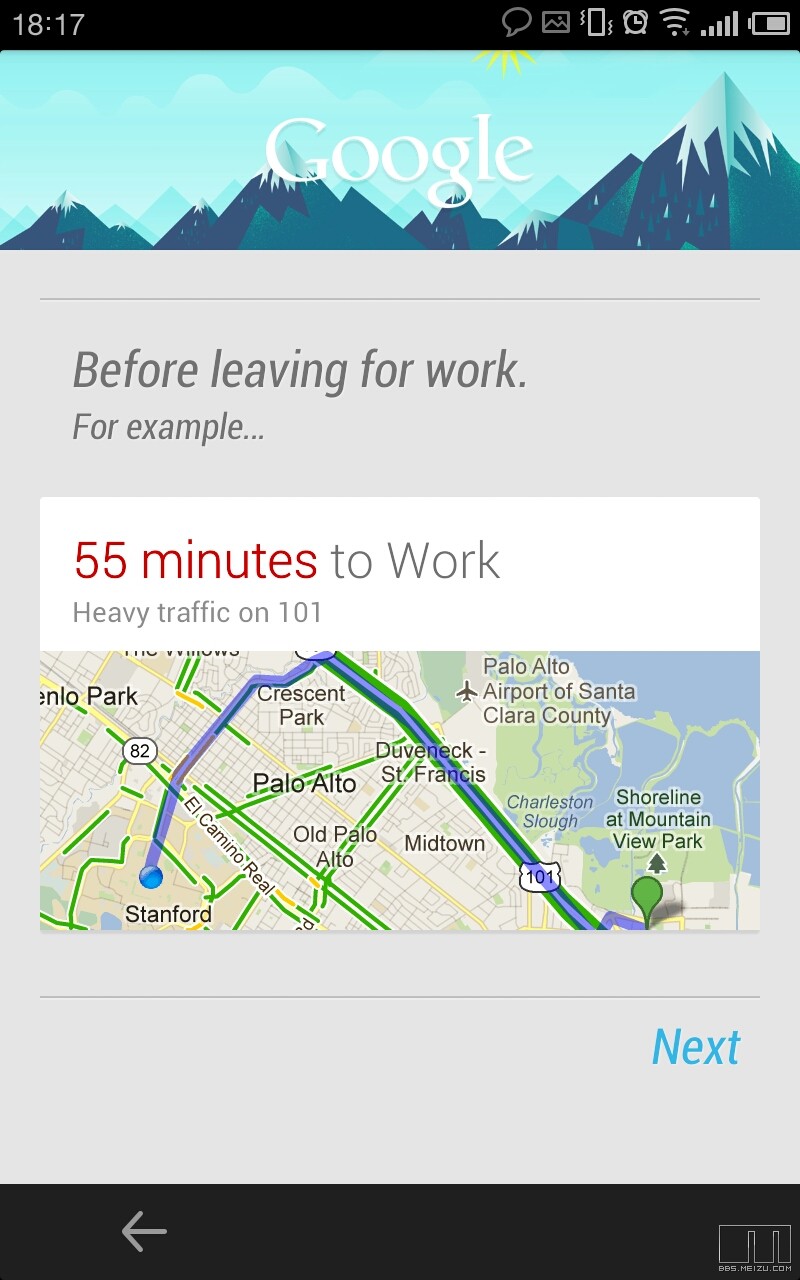Go back using the bottom arrow
800x1280 pixels.
click(x=144, y=1232)
